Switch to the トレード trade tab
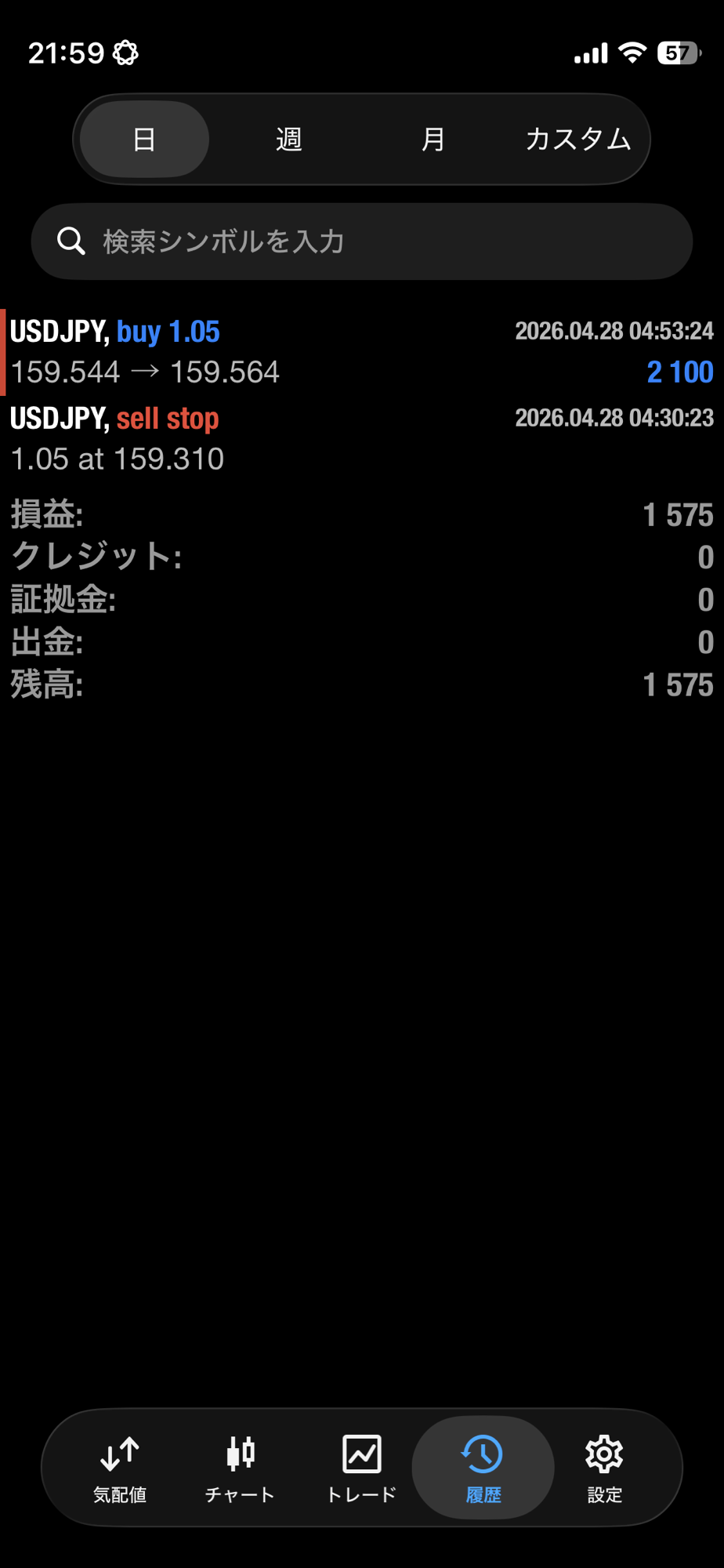724x1568 pixels. pos(361,1468)
